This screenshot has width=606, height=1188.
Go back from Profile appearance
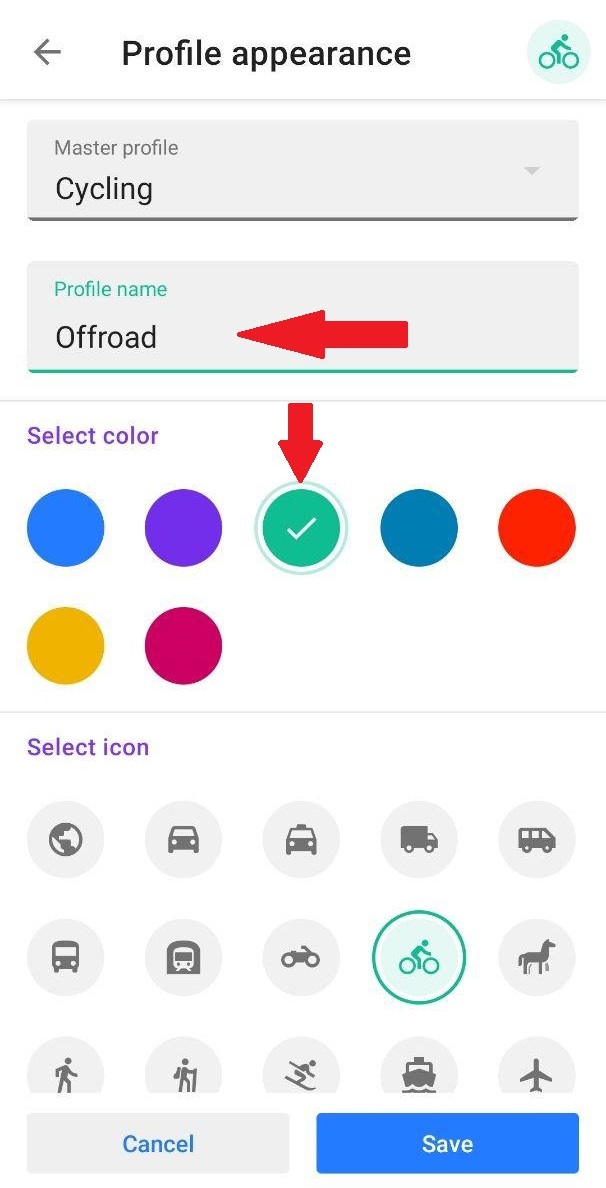(x=47, y=53)
